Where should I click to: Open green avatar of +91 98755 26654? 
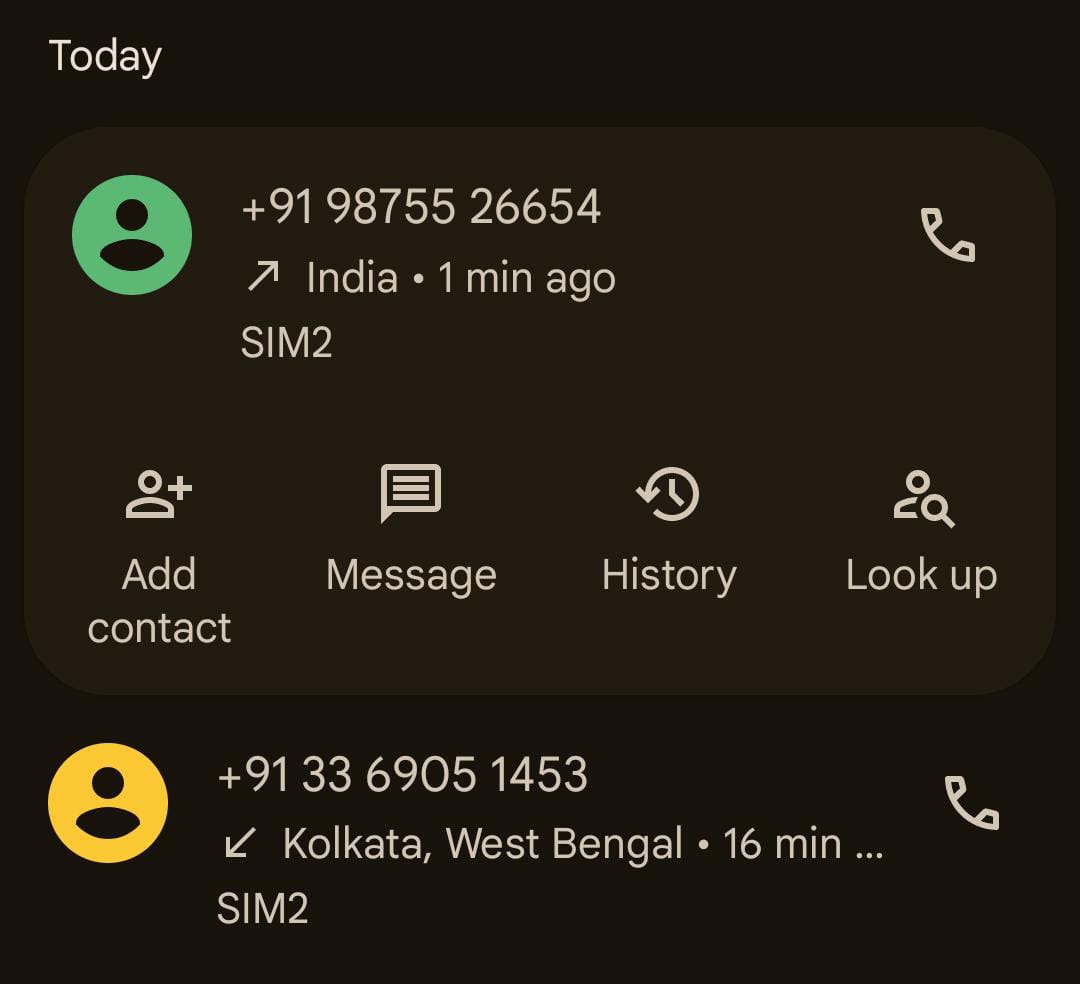click(x=132, y=235)
